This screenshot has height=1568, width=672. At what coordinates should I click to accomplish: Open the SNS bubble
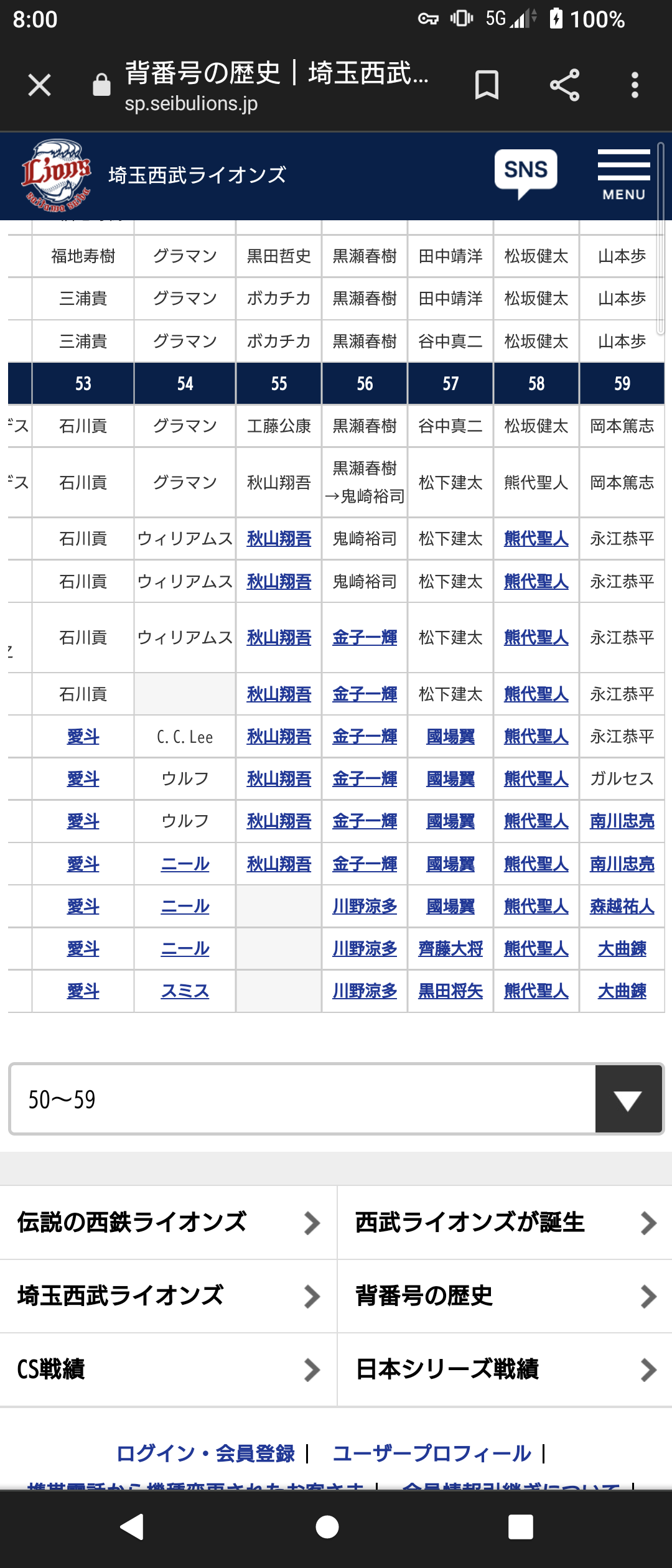pyautogui.click(x=526, y=172)
